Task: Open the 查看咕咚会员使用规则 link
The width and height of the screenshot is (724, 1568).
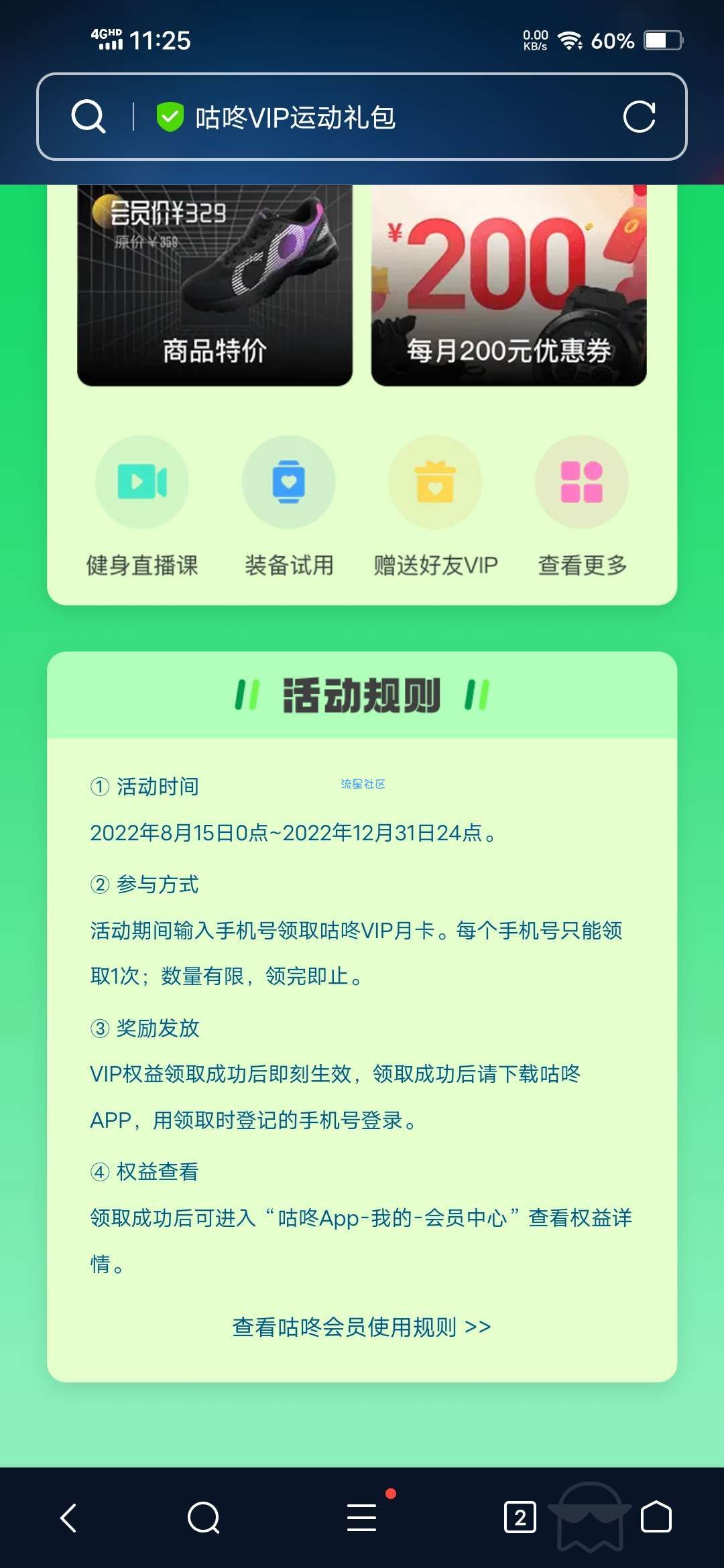Action: [361, 1327]
